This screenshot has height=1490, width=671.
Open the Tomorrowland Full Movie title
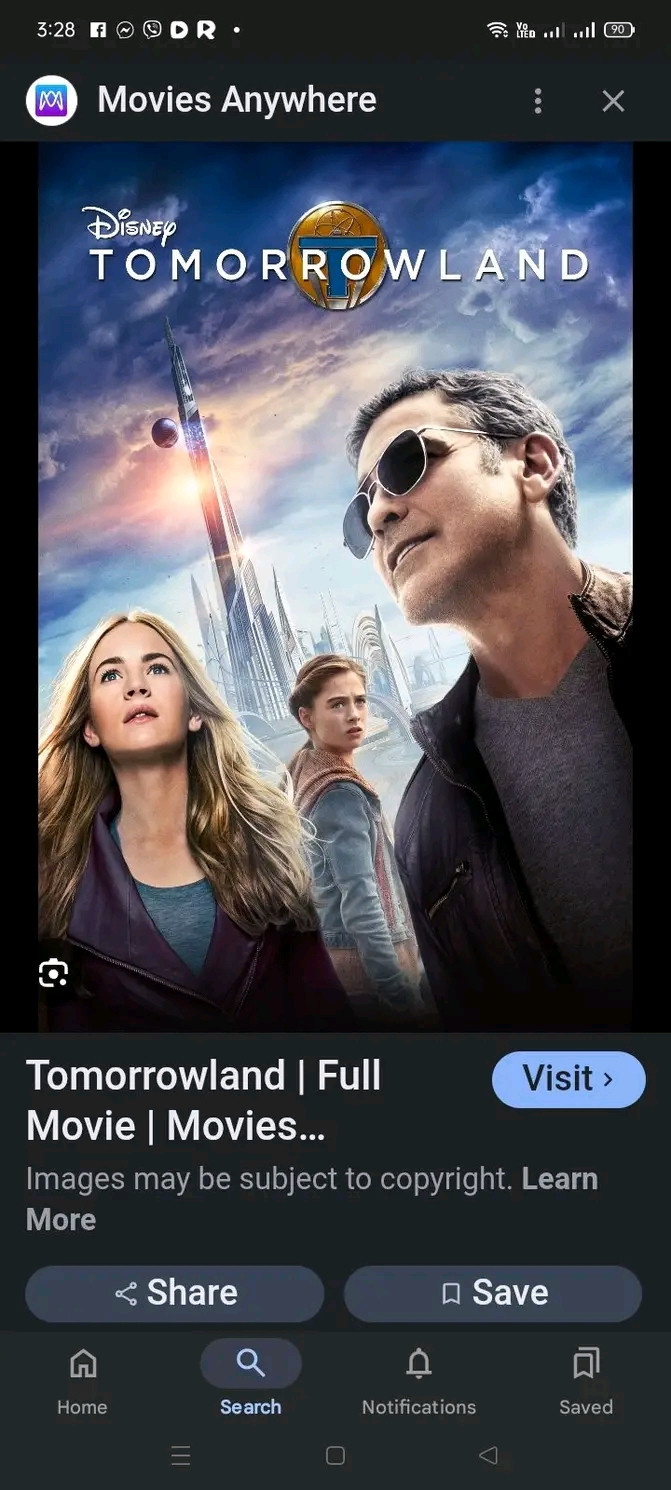coord(203,1100)
